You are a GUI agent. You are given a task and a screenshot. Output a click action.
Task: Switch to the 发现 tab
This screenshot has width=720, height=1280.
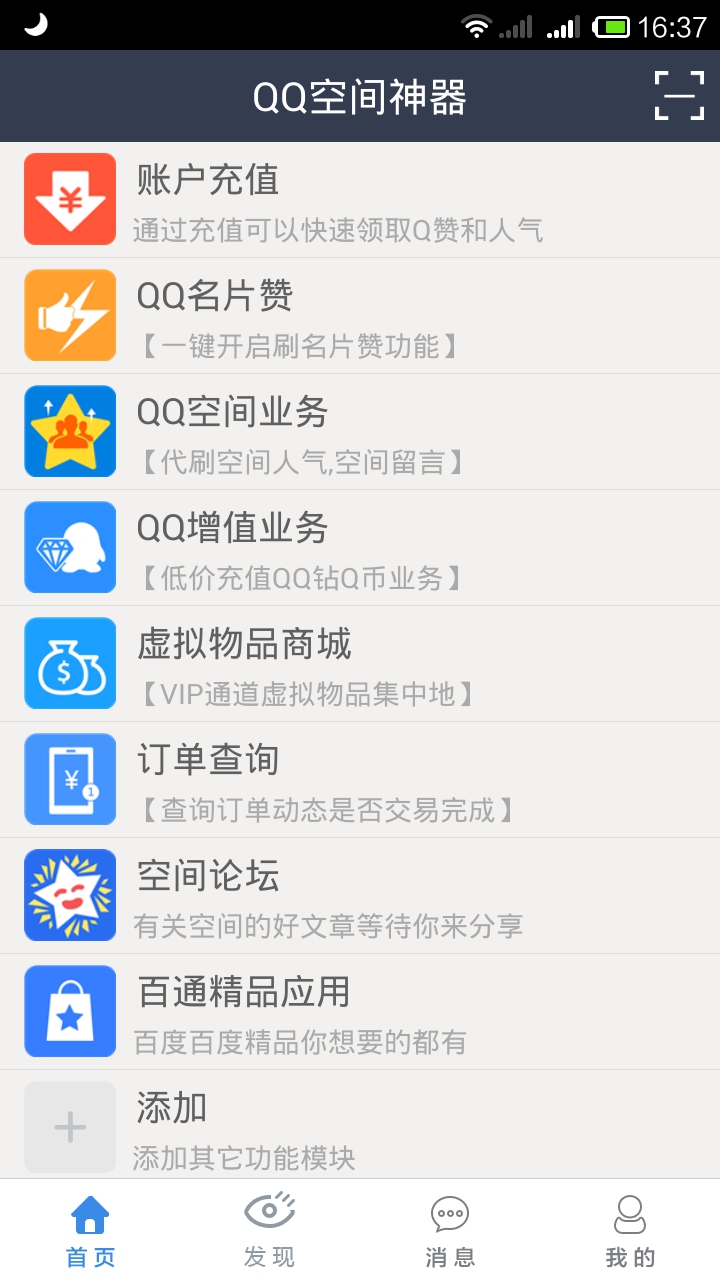[x=268, y=1228]
